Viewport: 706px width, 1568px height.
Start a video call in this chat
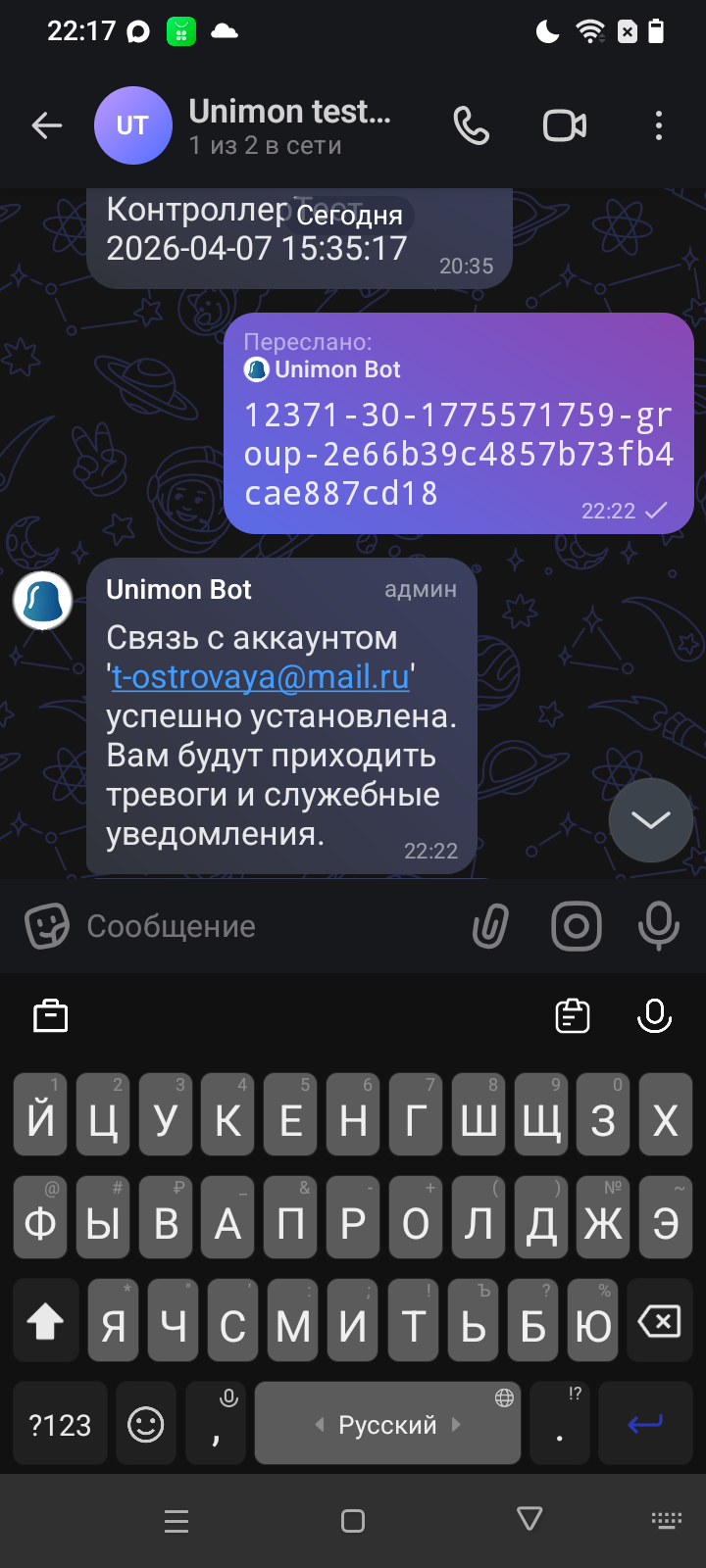point(565,125)
